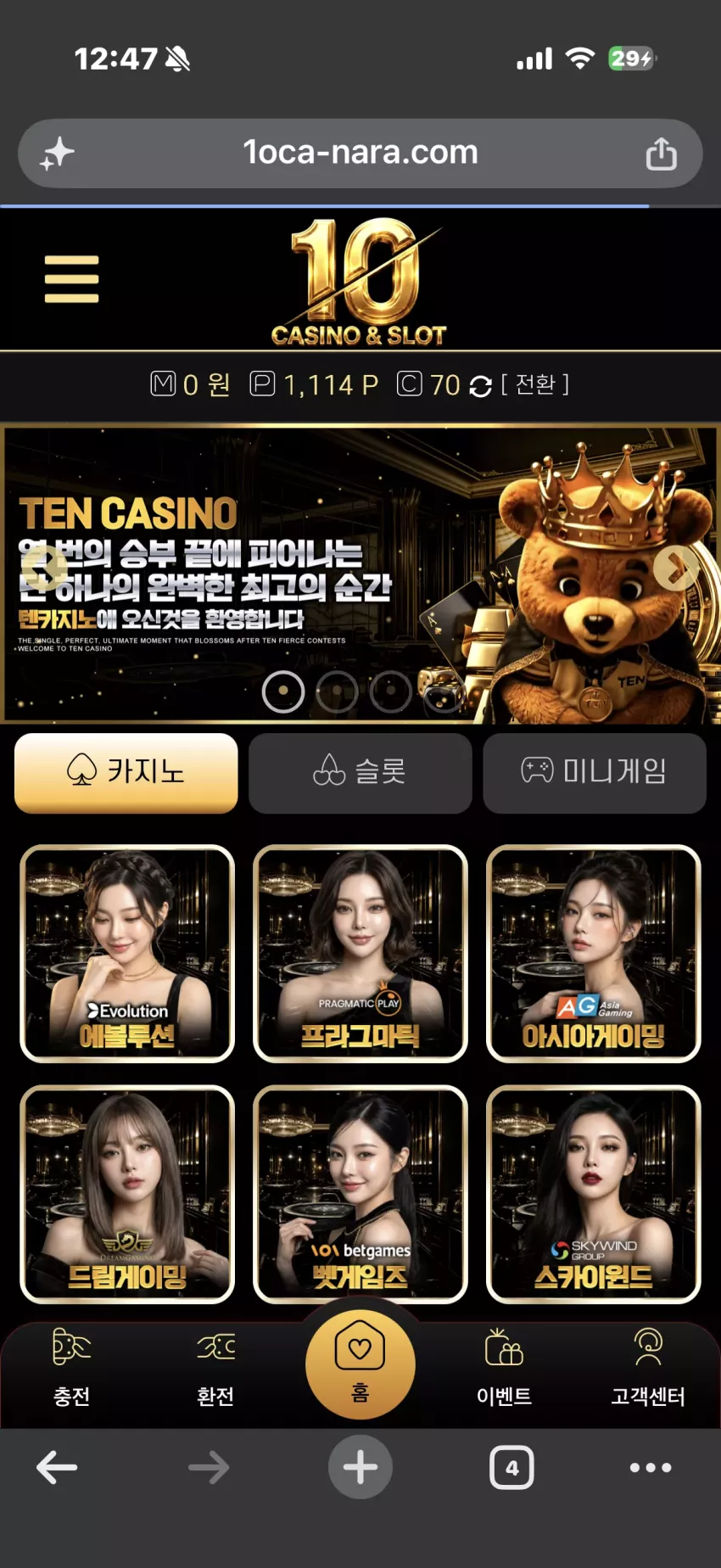Go to 충전 deposit page

[72, 1367]
